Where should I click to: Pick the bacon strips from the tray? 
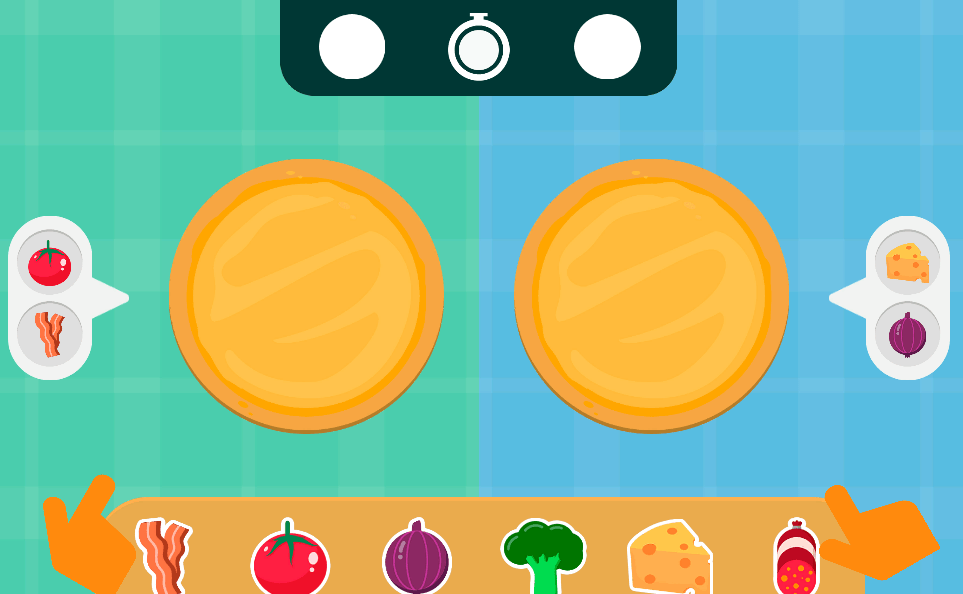coord(163,556)
